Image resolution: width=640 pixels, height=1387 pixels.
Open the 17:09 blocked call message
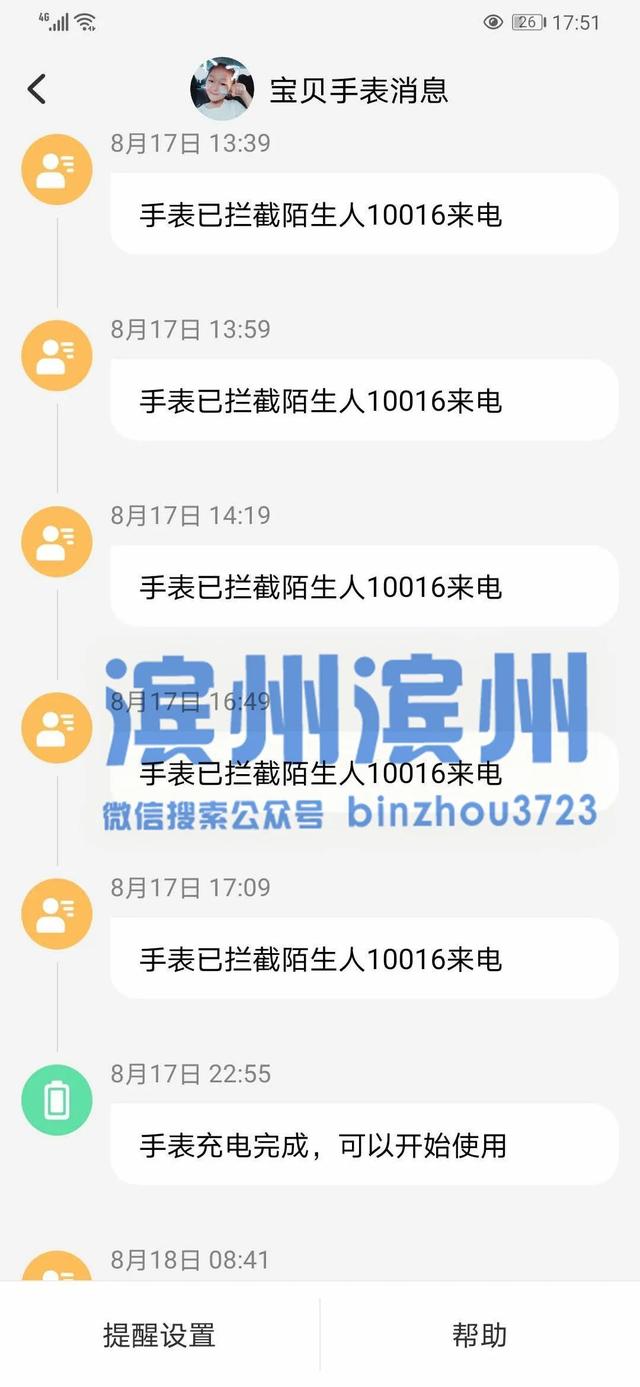[364, 958]
